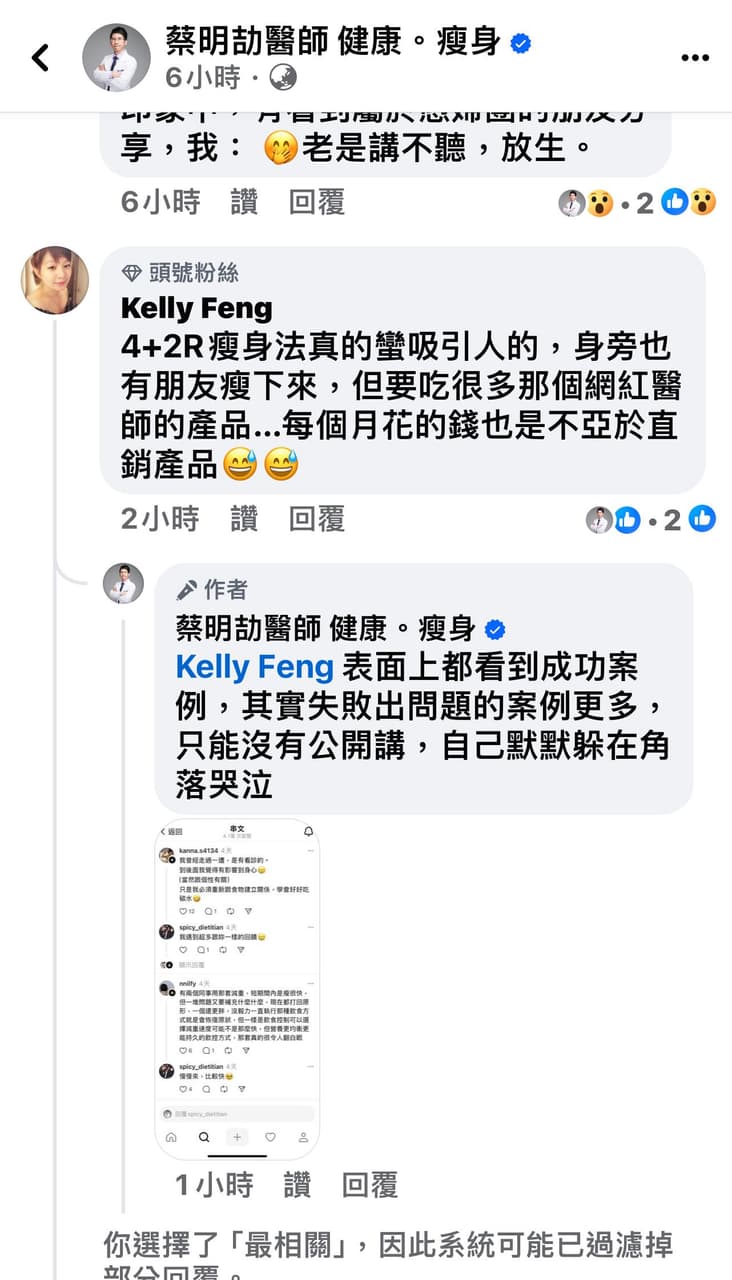Reply to Kelly Feng's comment
Screen dimensions: 732x1280
click(317, 519)
